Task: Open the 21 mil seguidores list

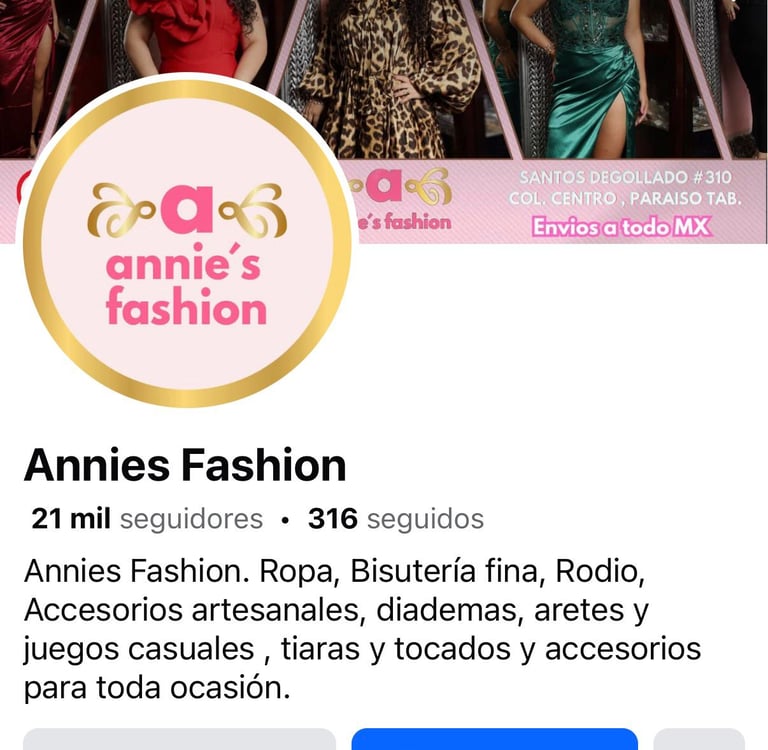Action: pos(147,519)
